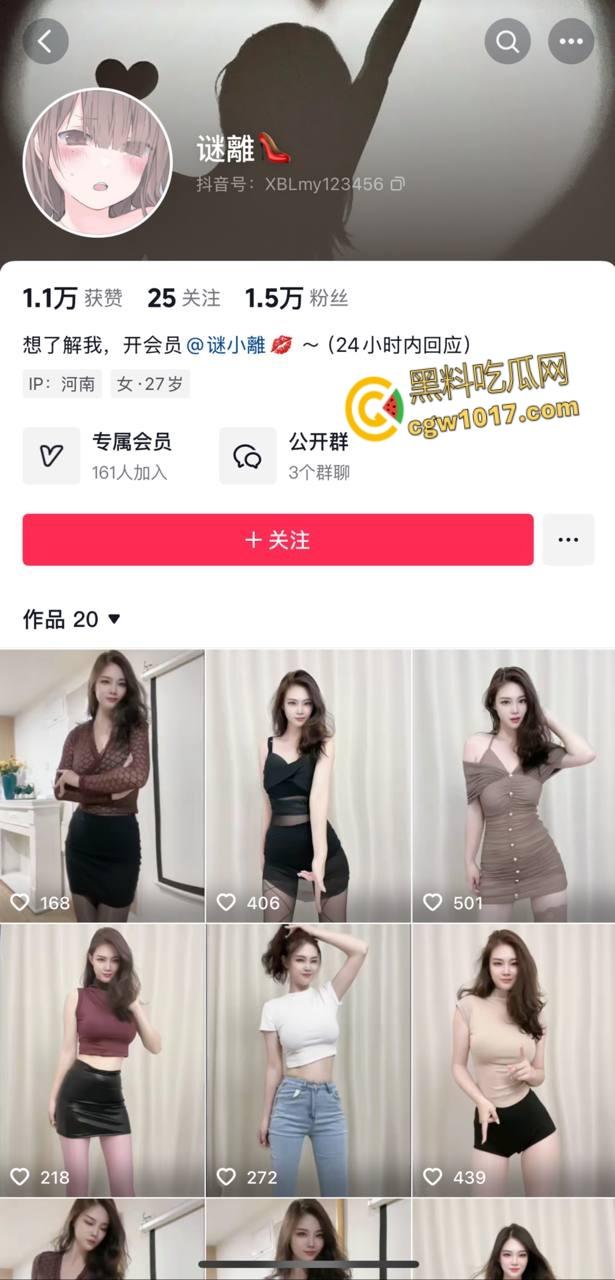Viewport: 615px width, 1280px height.
Task: Open the video with 168 likes
Action: [x=102, y=785]
